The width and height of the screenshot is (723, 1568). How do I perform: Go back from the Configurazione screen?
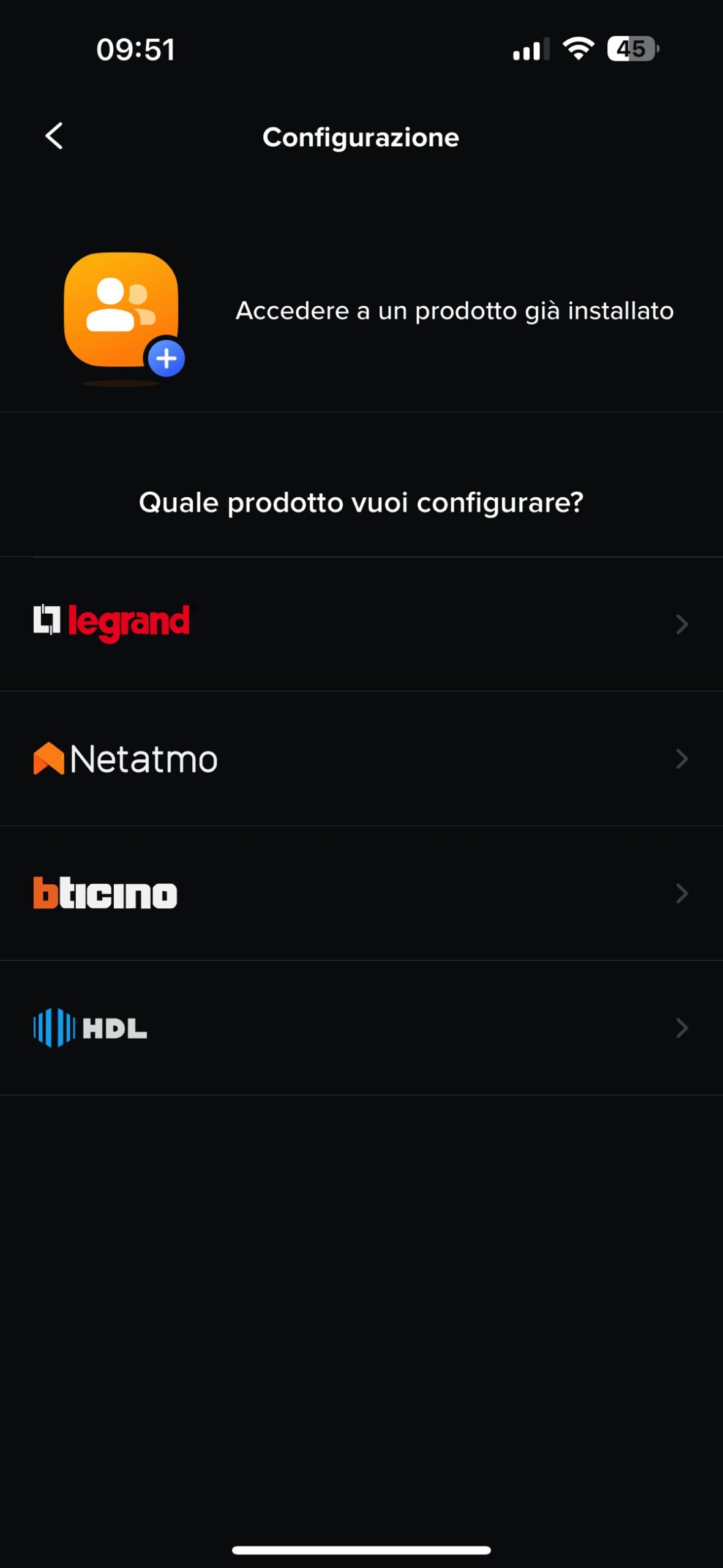54,136
